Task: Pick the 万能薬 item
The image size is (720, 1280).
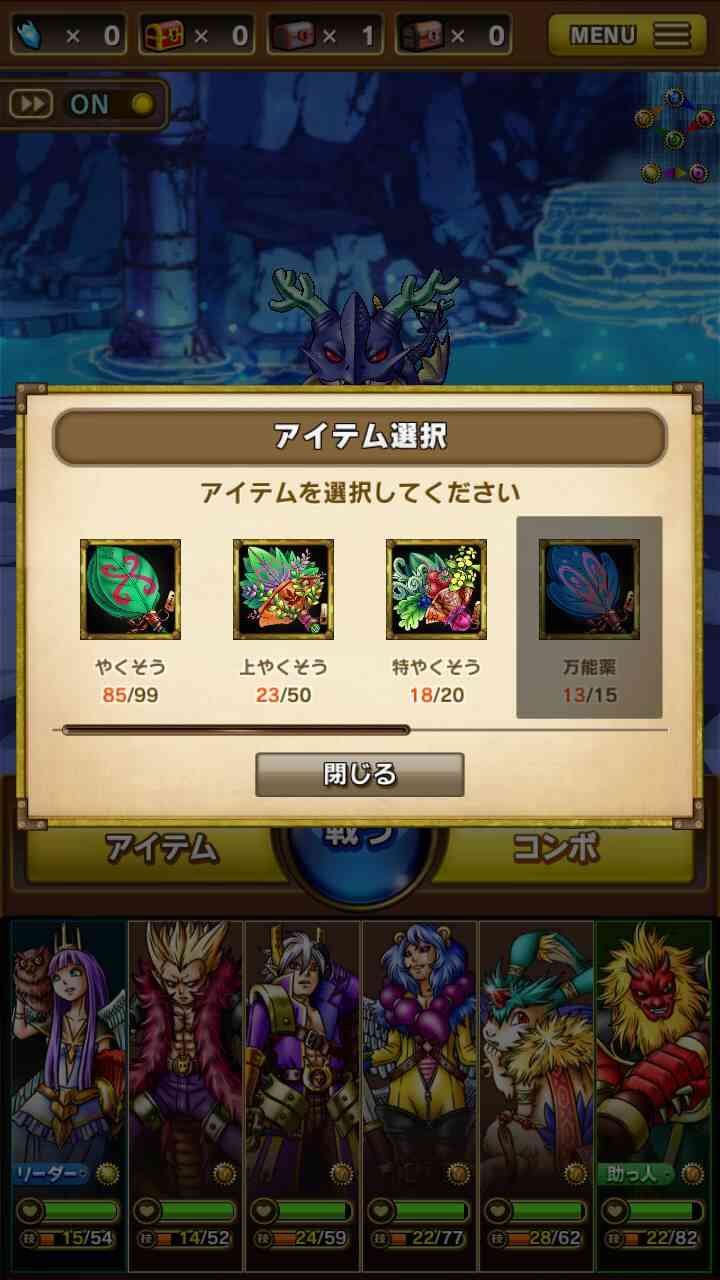Action: pyautogui.click(x=589, y=617)
